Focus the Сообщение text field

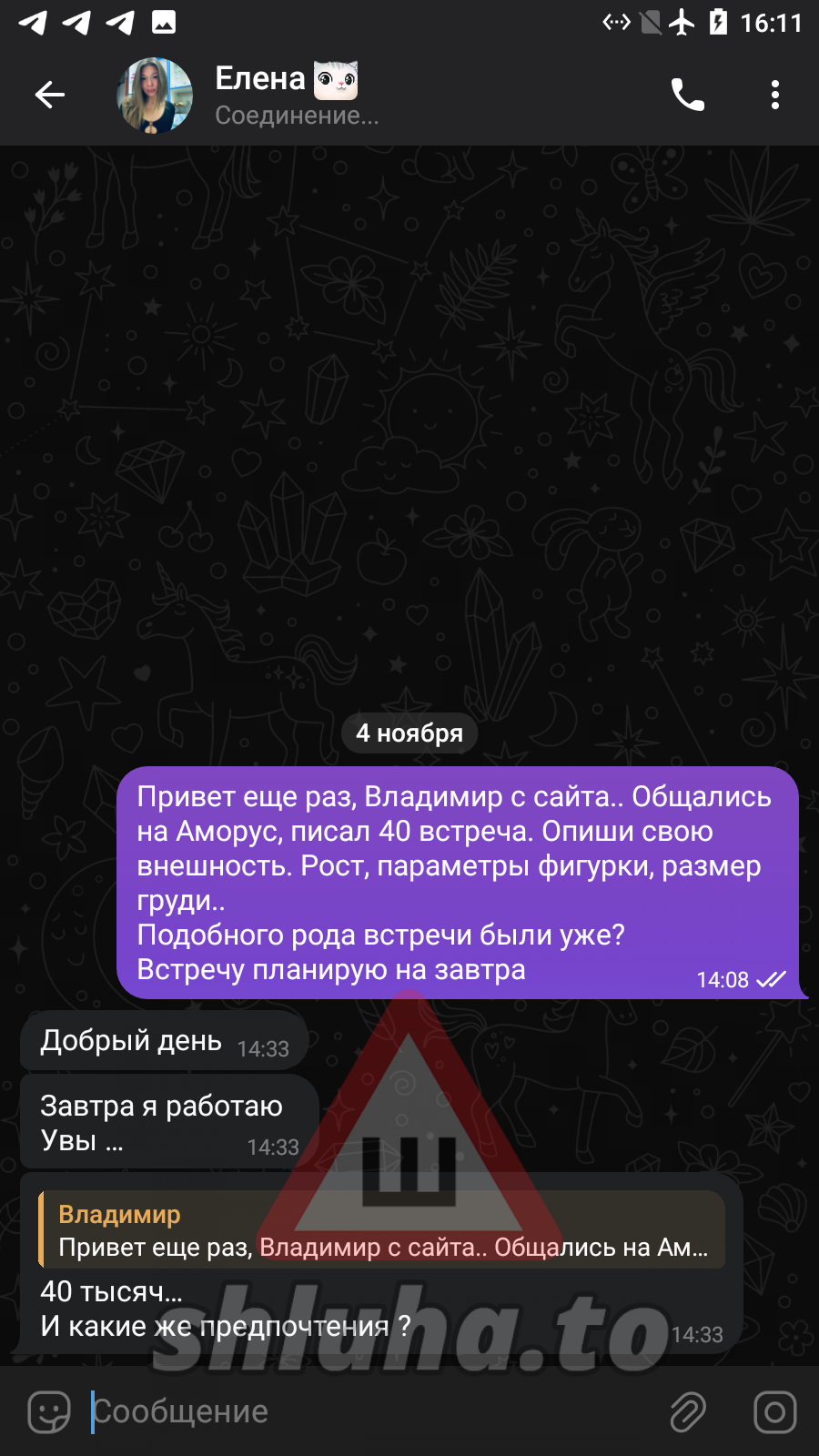[x=364, y=1412]
